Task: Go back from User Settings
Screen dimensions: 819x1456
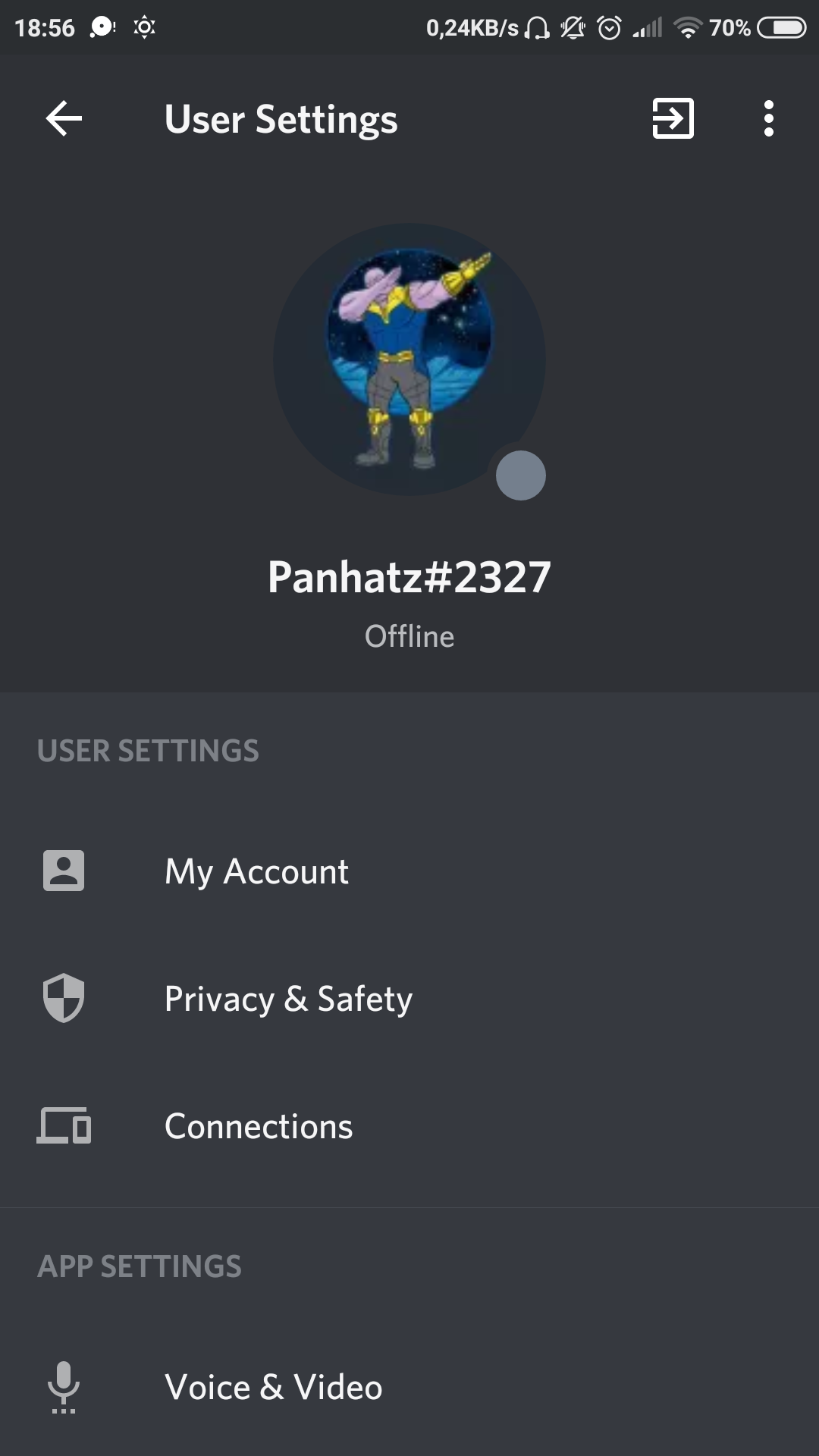Action: (x=64, y=119)
